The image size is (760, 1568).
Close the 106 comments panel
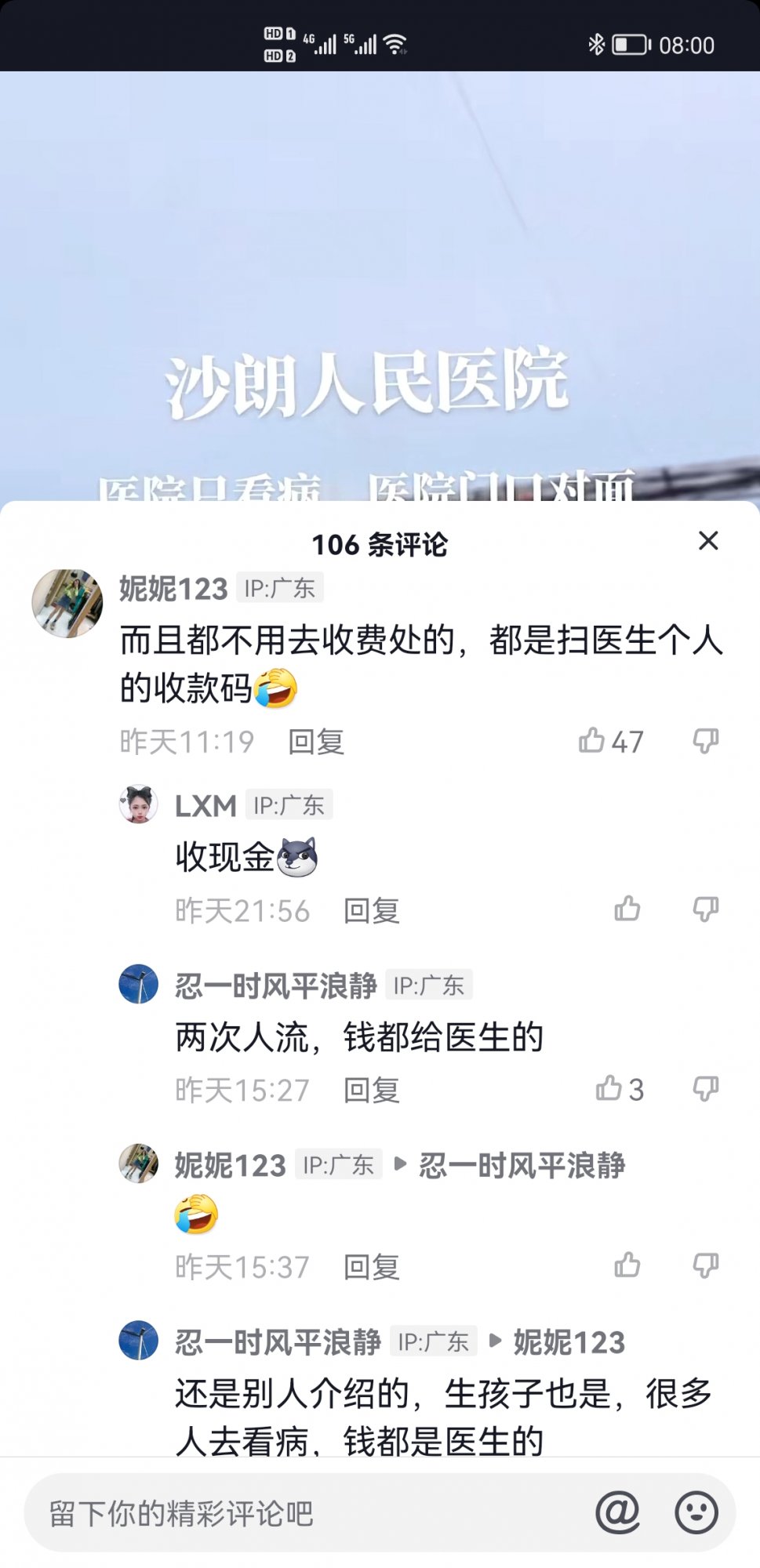point(708,541)
